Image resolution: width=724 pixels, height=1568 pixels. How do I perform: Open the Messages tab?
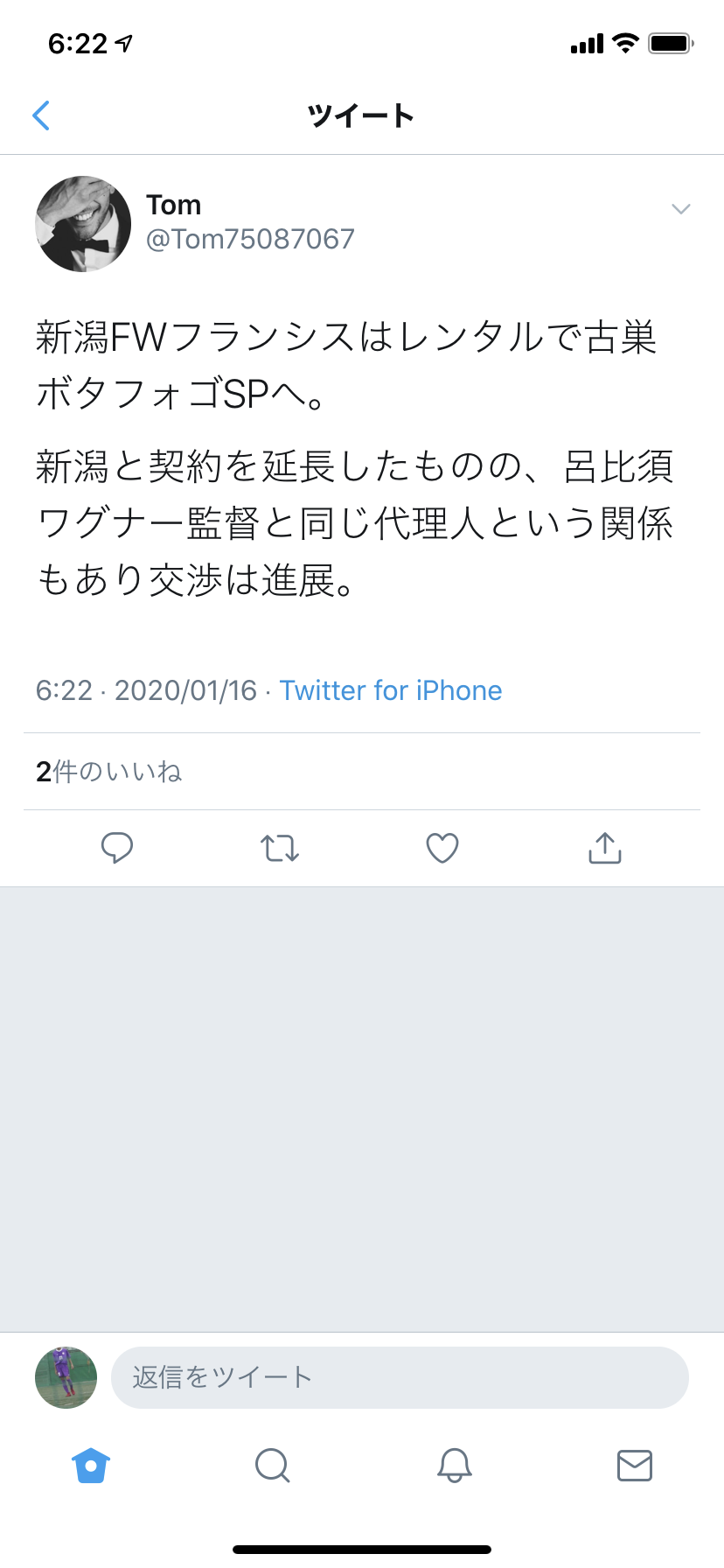tap(635, 1465)
